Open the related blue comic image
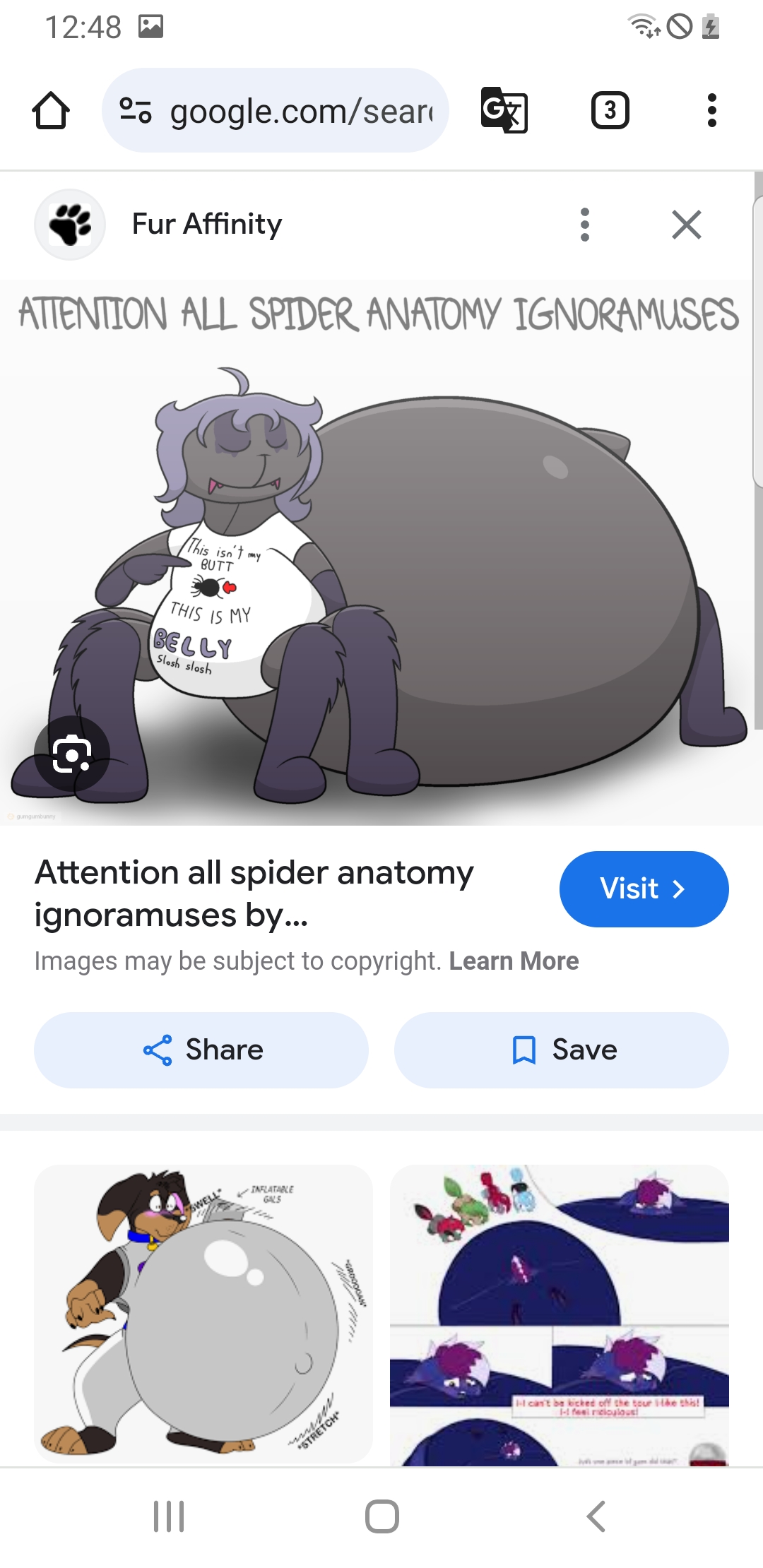 [560, 1314]
